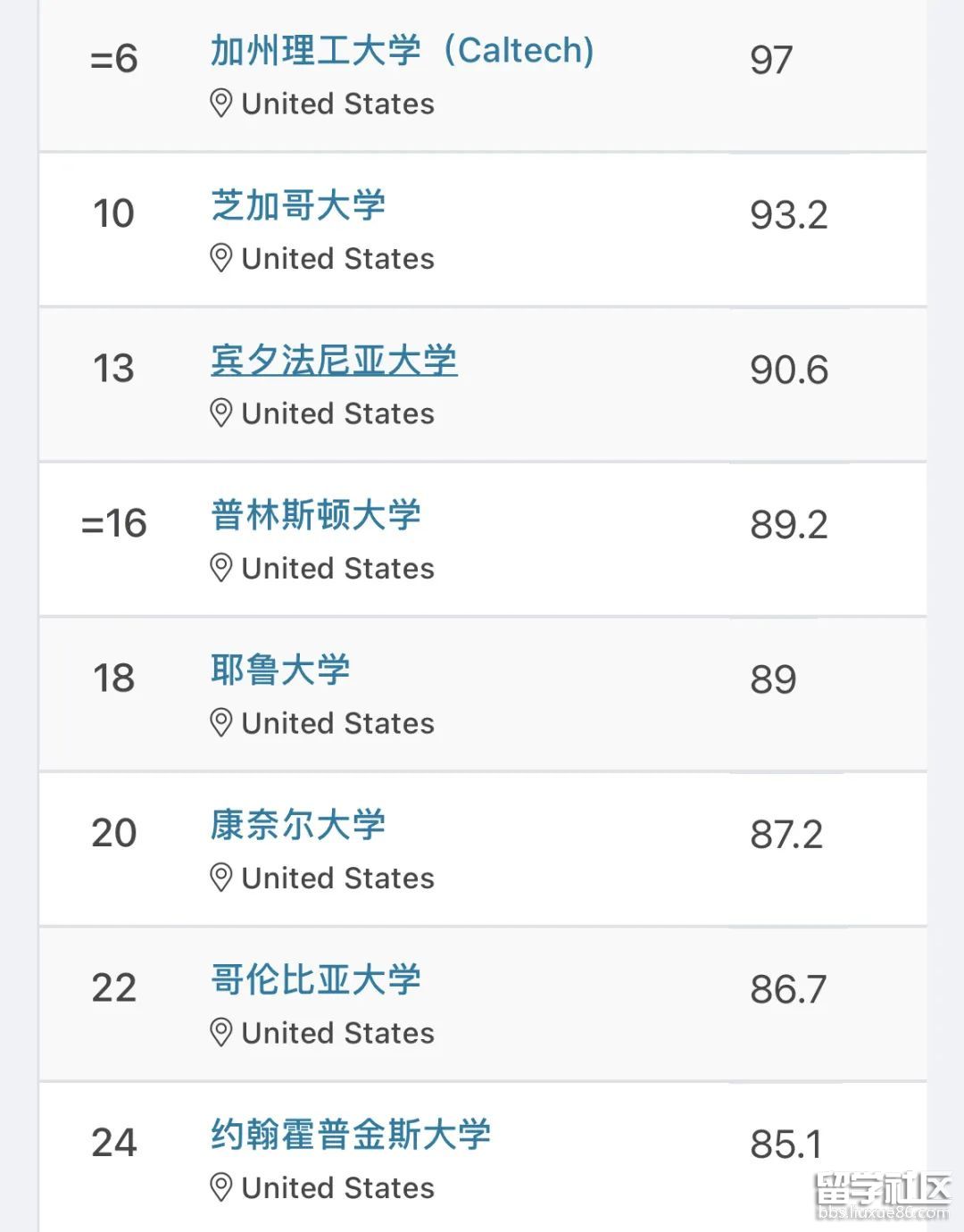View details for 普林斯顿大学
Screen dimensions: 964x1232
click(x=316, y=515)
